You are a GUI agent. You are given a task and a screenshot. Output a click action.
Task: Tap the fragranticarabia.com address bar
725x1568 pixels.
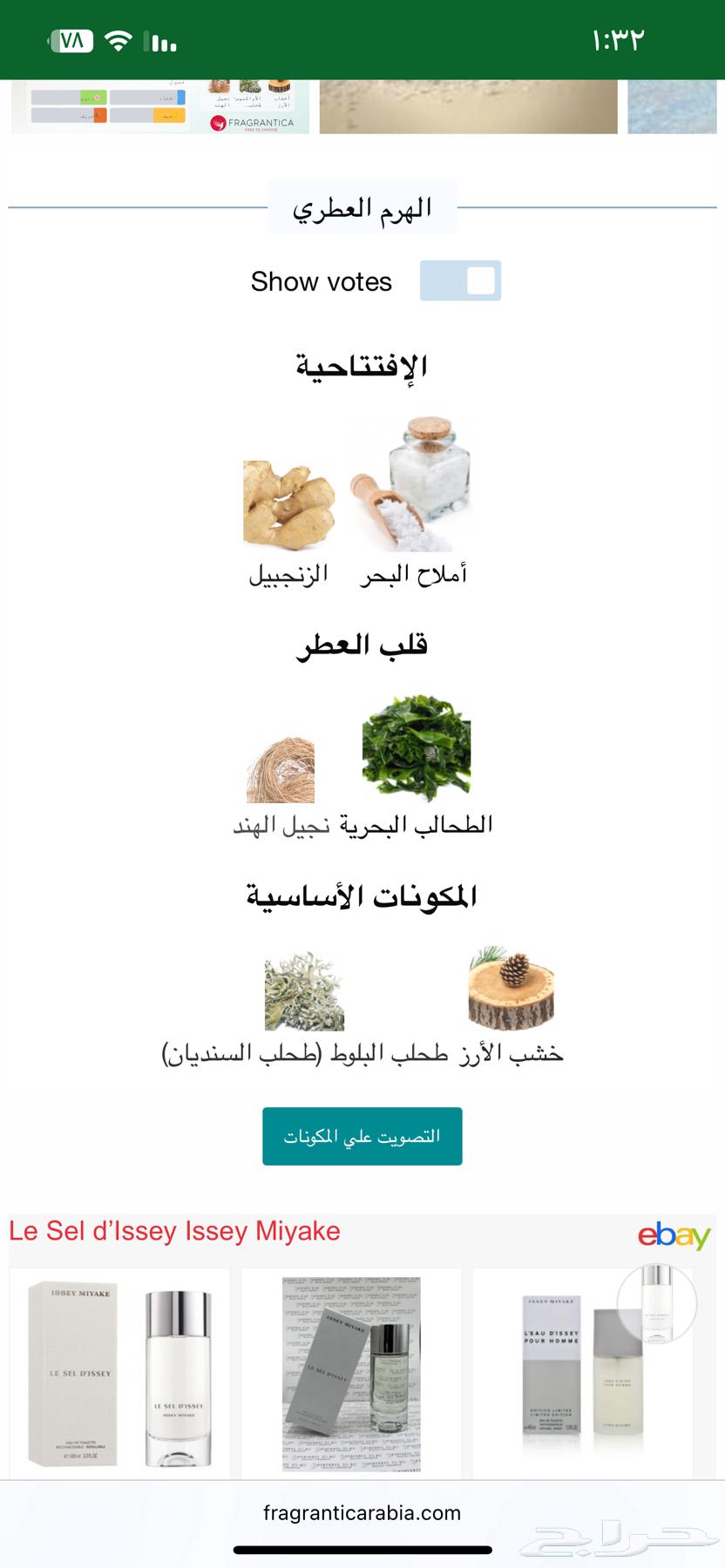[362, 1513]
